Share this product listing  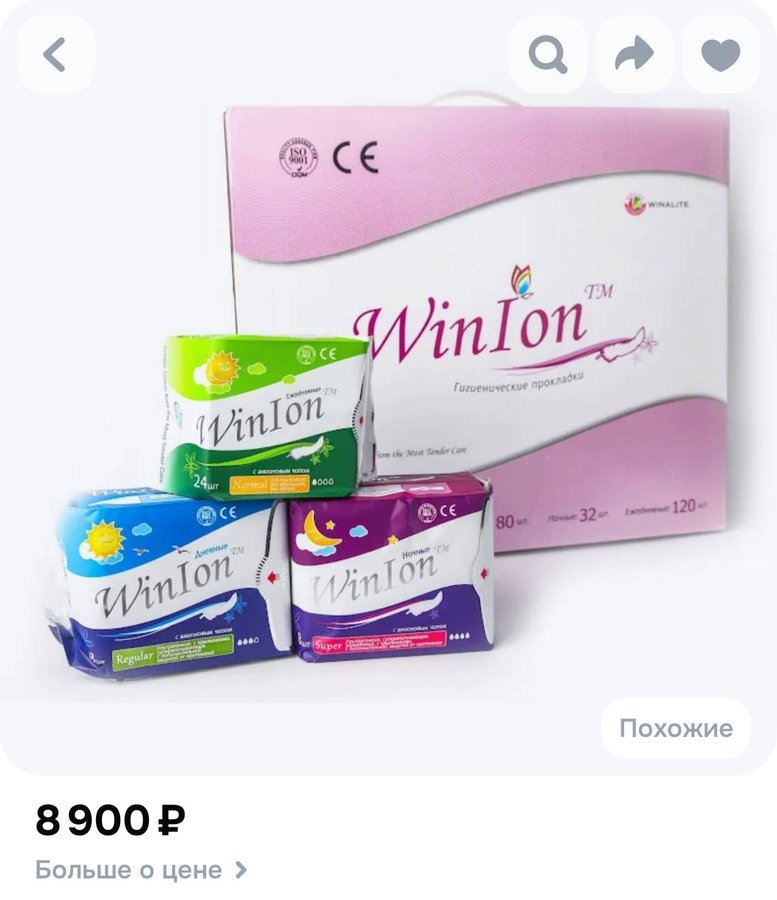634,55
